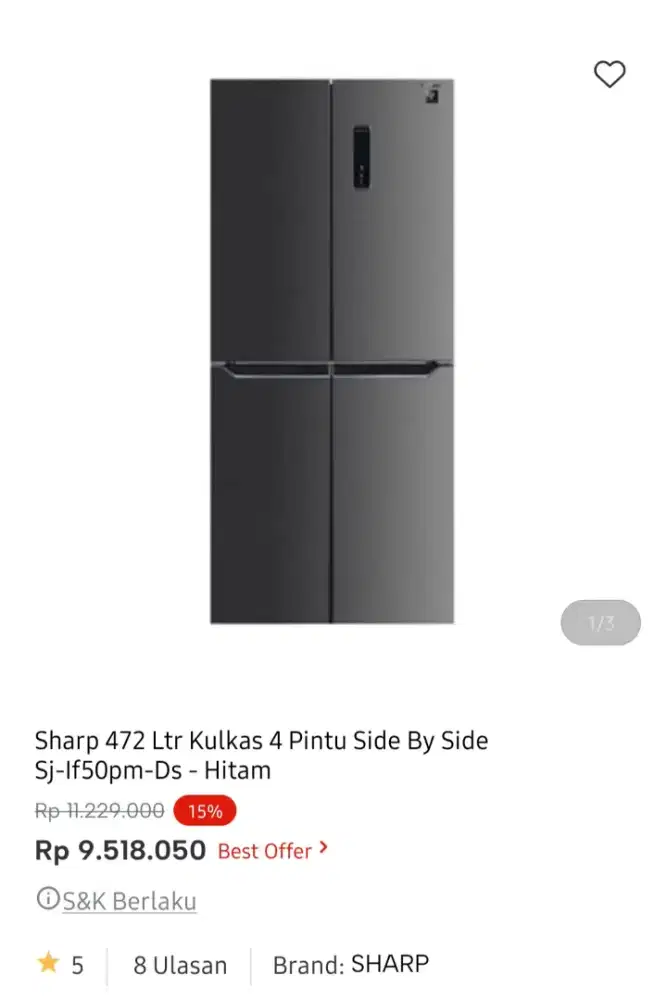Viewport: 667px width, 1000px height.
Task: View the S&K Berlaku terms
Action: point(128,901)
